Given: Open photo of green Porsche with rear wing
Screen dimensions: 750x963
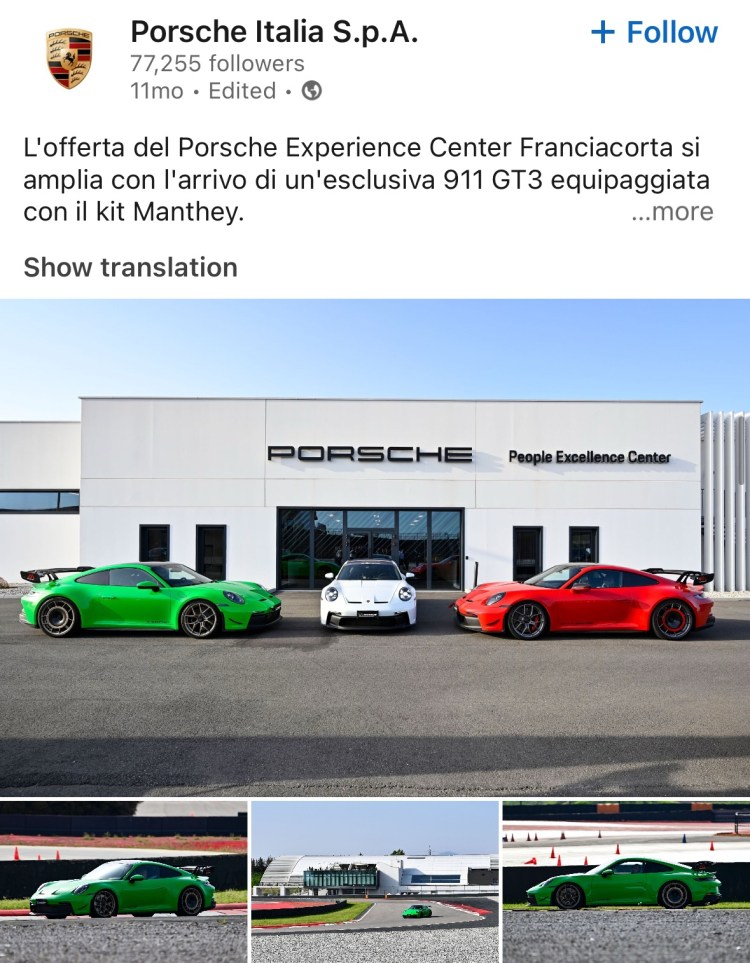Looking at the screenshot, I should [x=123, y=880].
